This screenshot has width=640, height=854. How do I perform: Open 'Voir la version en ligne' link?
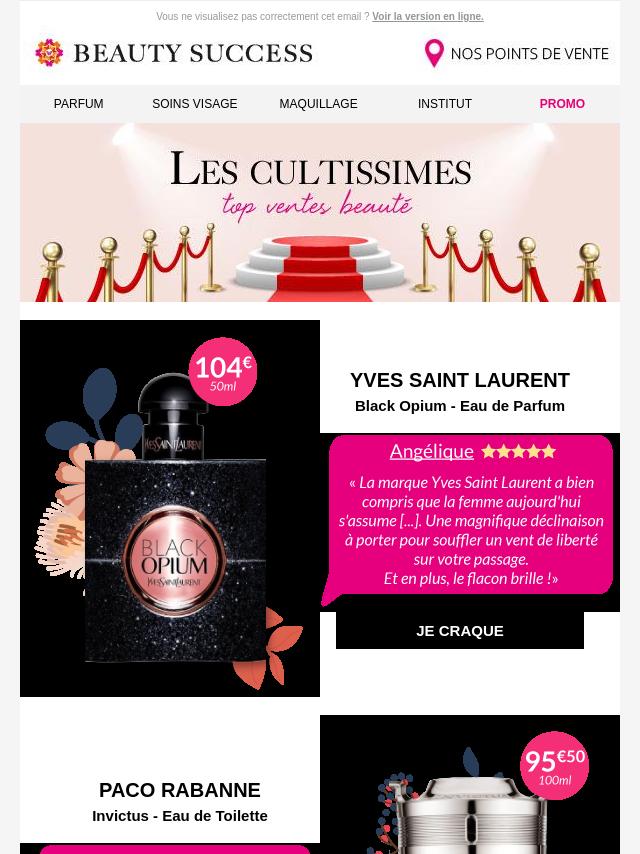tap(427, 17)
